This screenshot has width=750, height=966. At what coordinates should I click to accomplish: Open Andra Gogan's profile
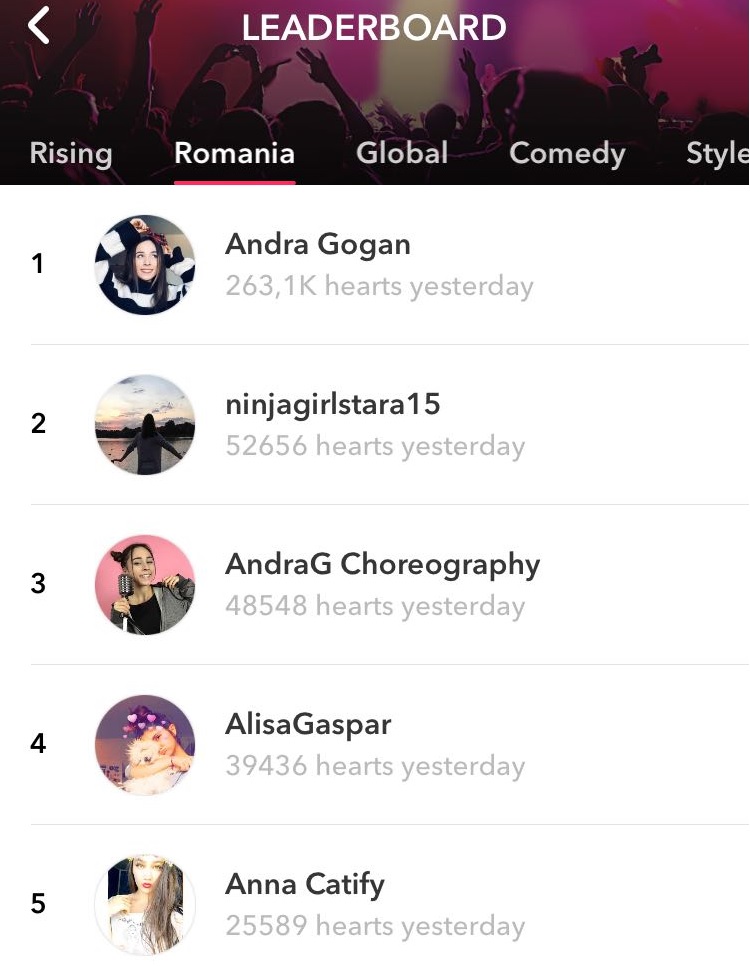click(x=318, y=245)
